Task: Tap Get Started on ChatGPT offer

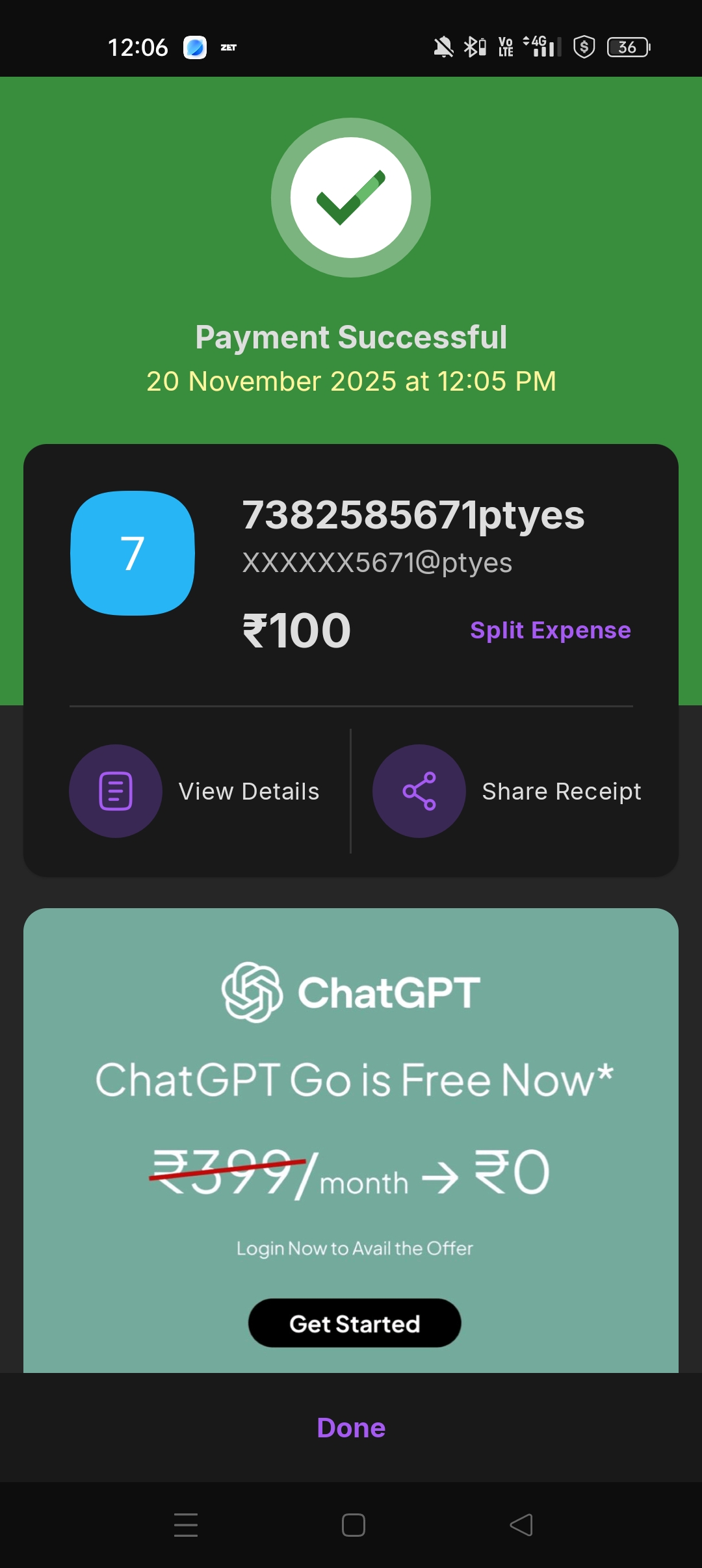Action: pyautogui.click(x=354, y=1323)
